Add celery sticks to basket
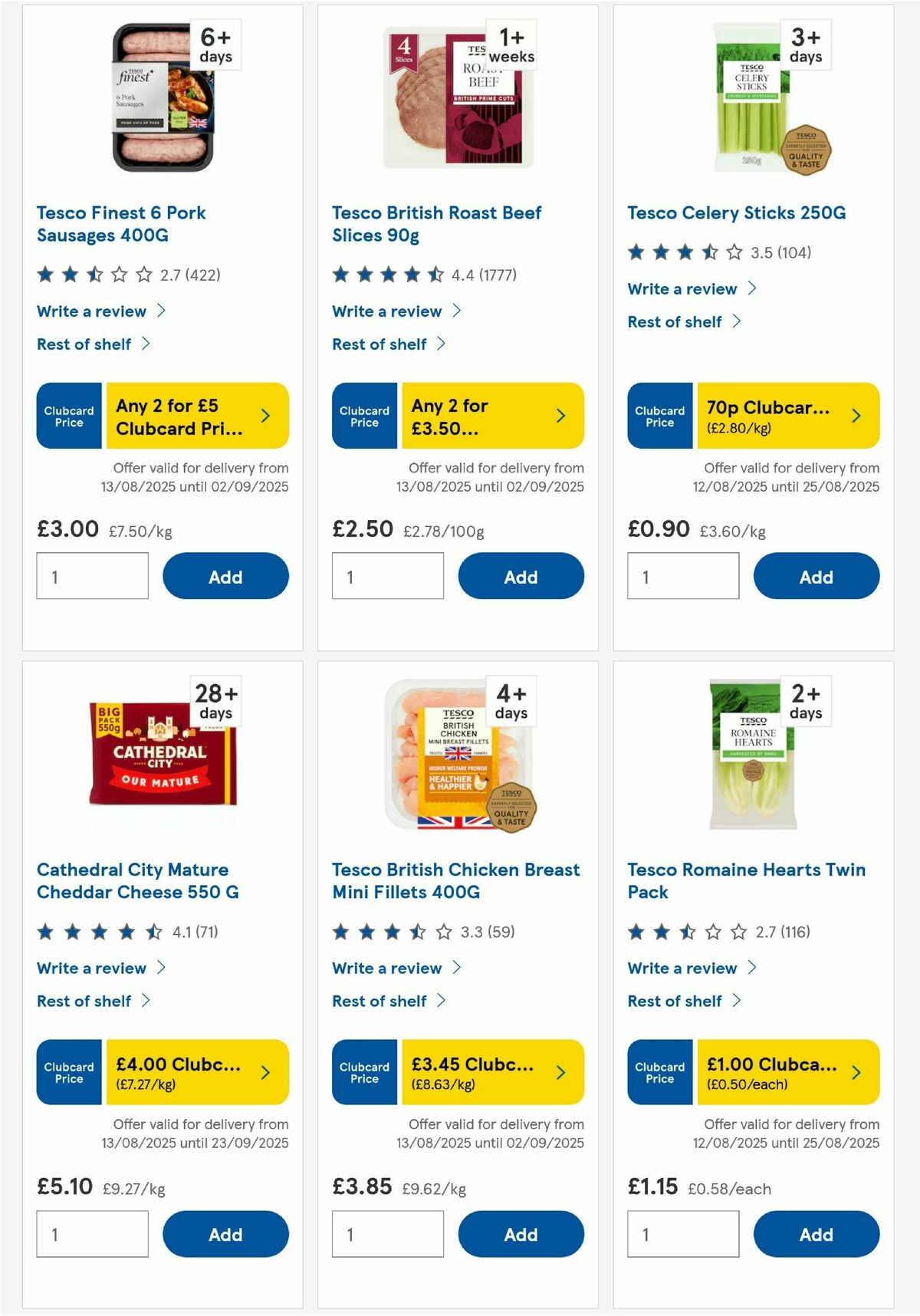Image resolution: width=920 pixels, height=1316 pixels. (x=816, y=576)
